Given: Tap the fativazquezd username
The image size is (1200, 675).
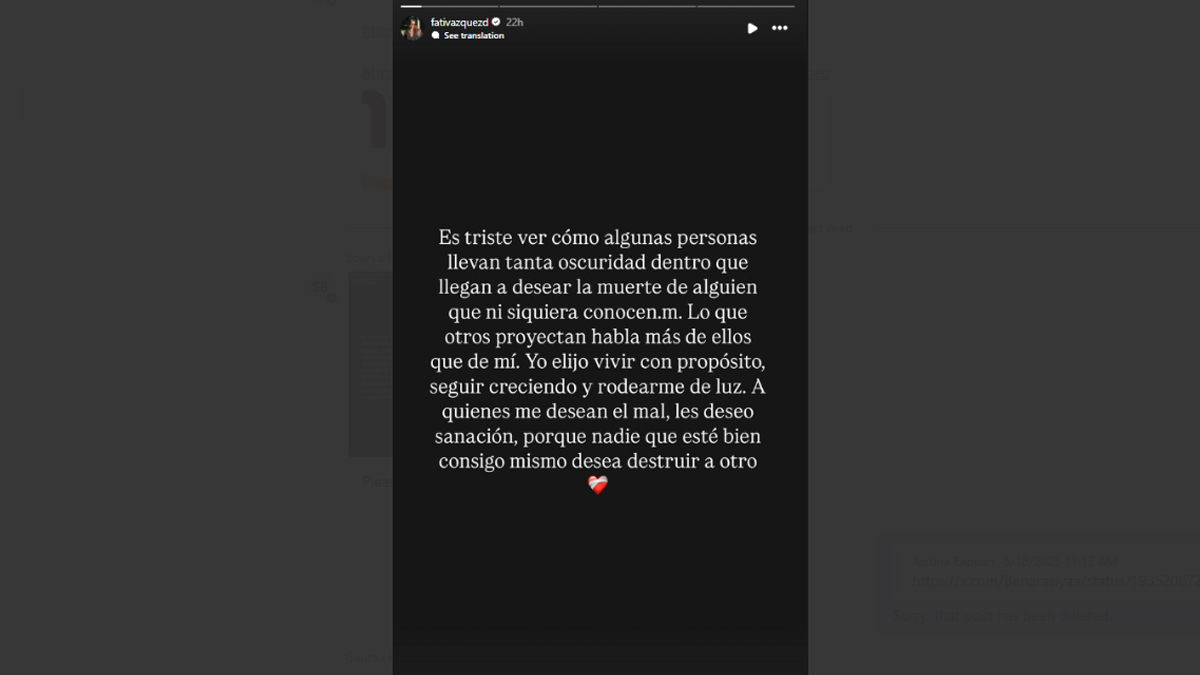Looking at the screenshot, I should pos(459,22).
